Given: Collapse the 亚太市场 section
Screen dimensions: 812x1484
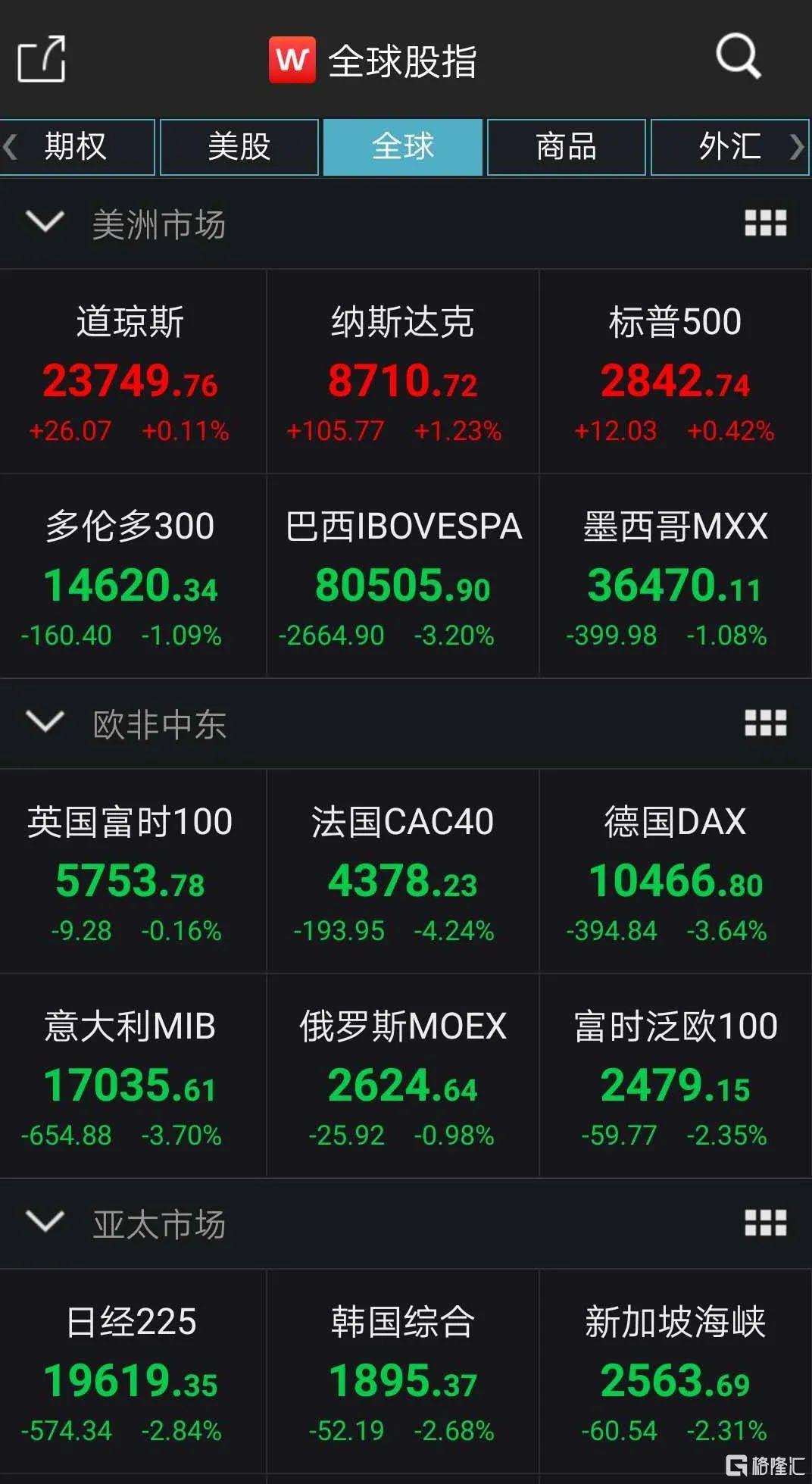Looking at the screenshot, I should [45, 1223].
